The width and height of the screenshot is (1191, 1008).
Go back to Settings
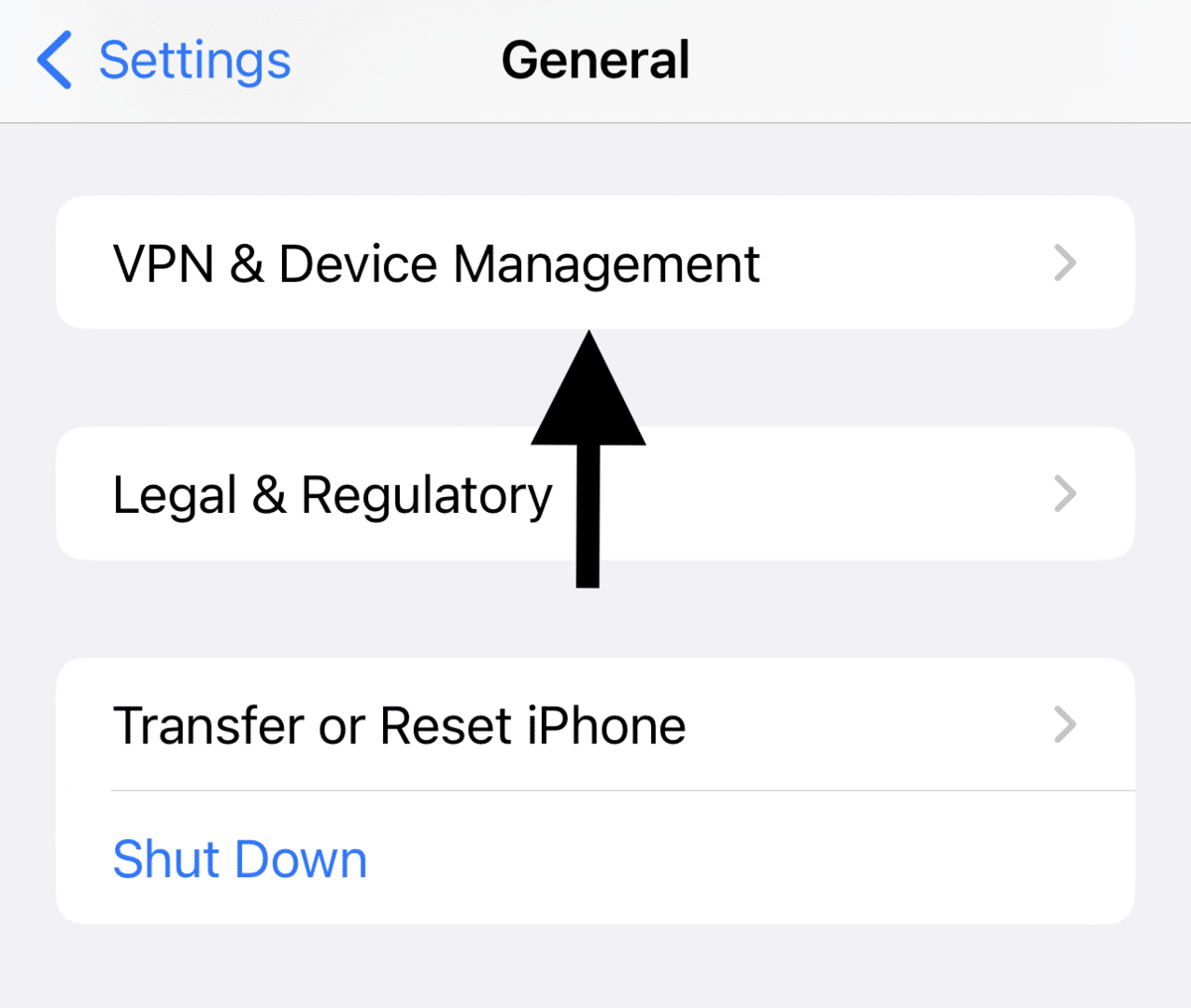tap(164, 61)
